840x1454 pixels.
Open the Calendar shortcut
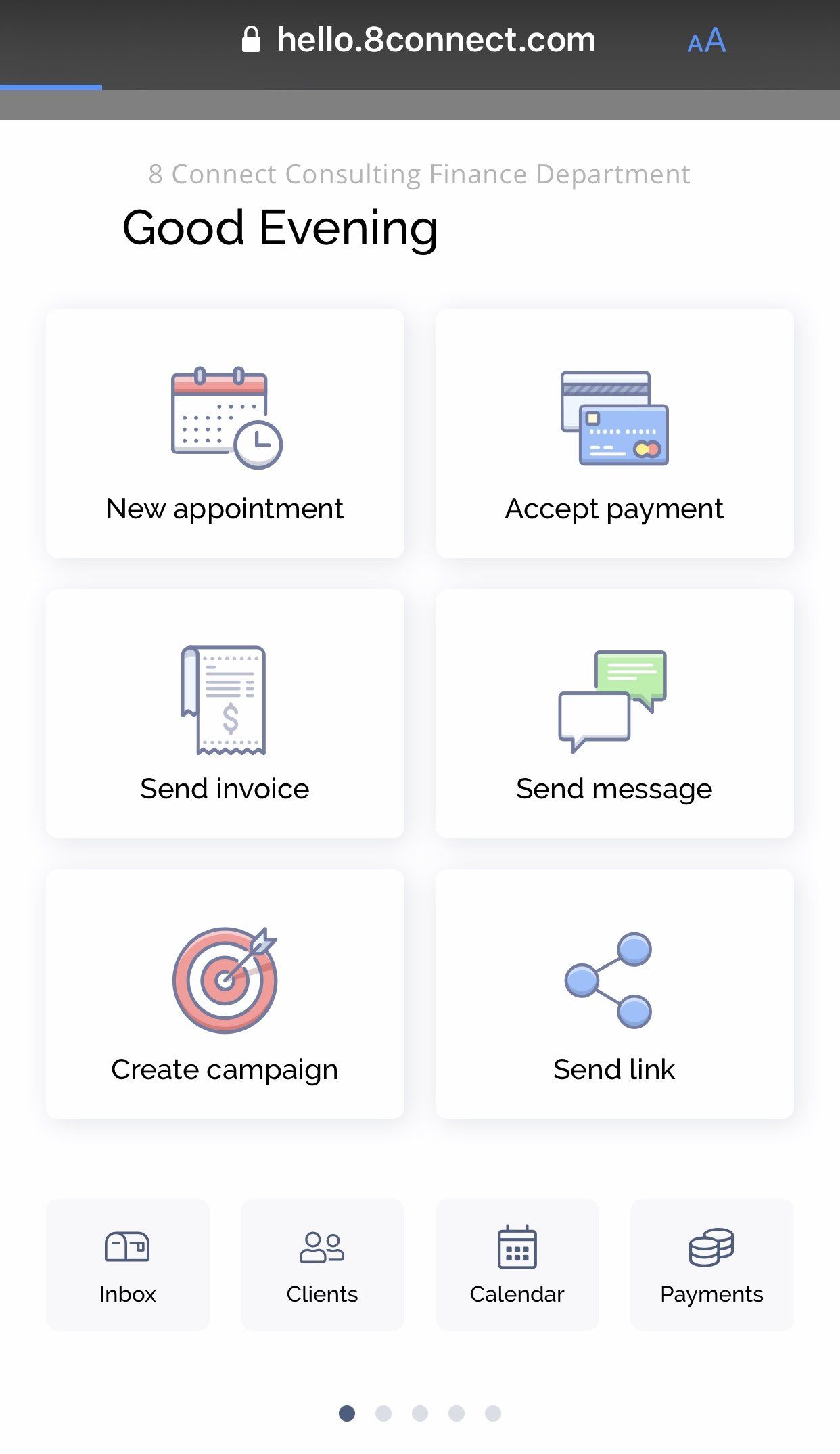tap(517, 1264)
